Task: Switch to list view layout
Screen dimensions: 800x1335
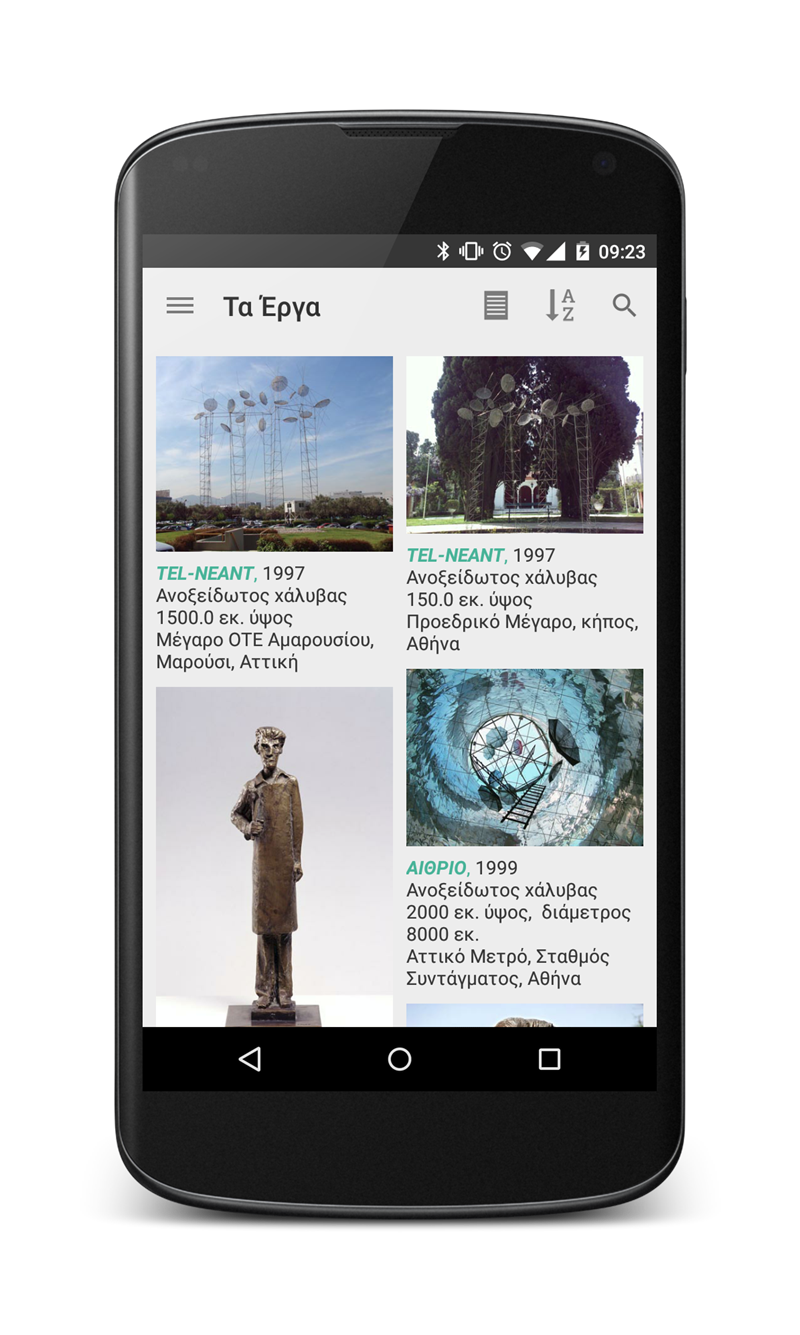Action: (x=496, y=306)
